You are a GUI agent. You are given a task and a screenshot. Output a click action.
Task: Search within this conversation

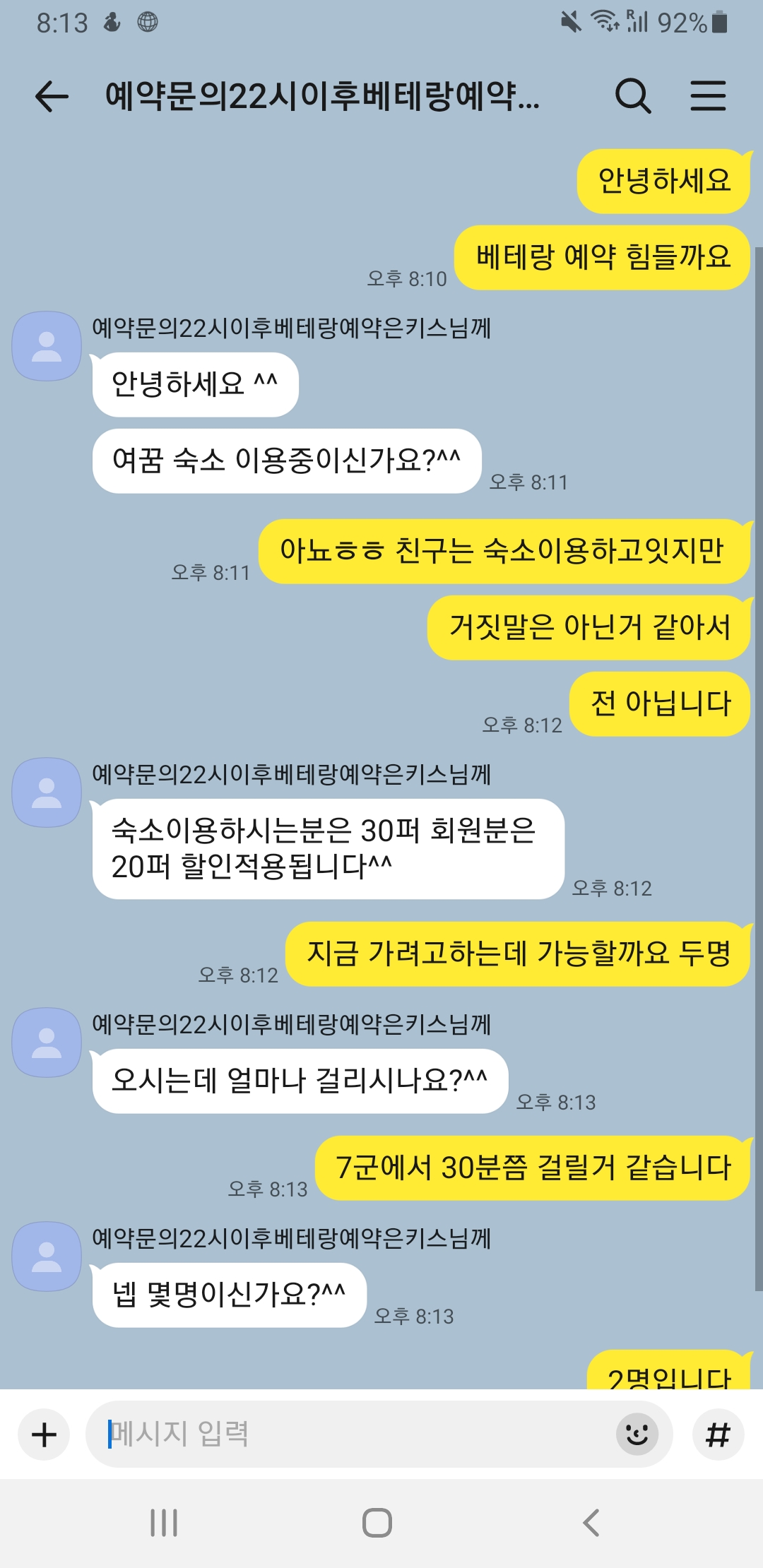(632, 96)
